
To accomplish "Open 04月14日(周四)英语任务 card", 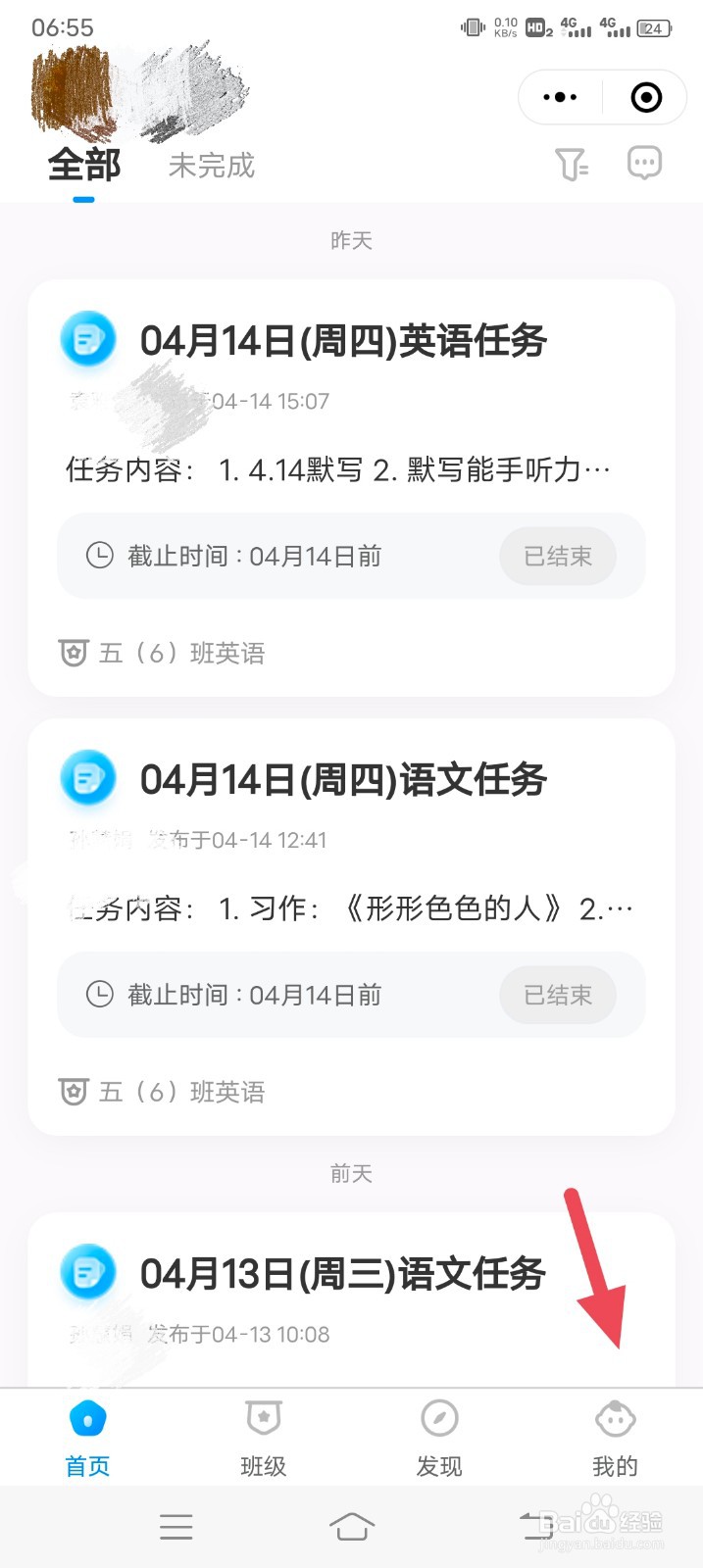I will coord(351,488).
